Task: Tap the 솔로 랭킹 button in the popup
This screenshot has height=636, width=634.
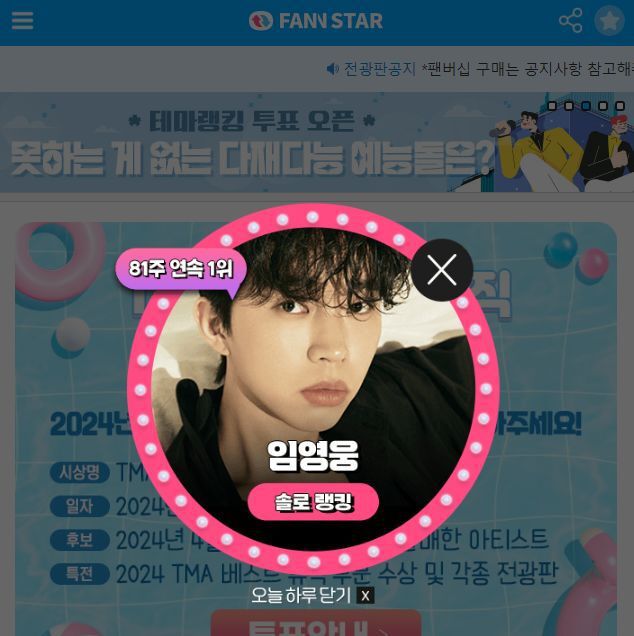Action: click(x=313, y=502)
